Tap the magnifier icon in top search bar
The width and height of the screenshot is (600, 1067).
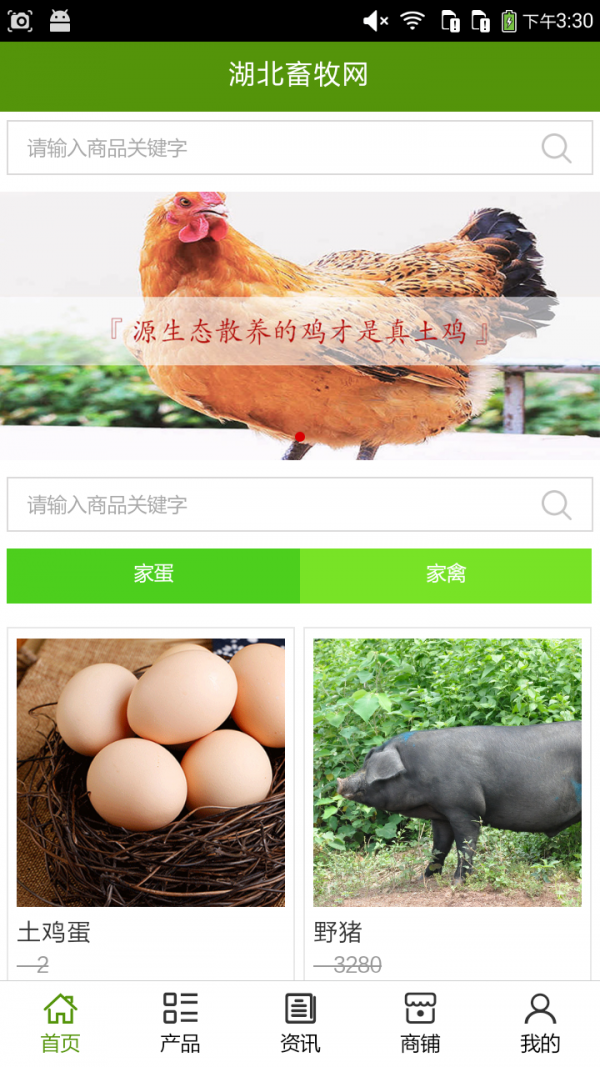point(556,148)
